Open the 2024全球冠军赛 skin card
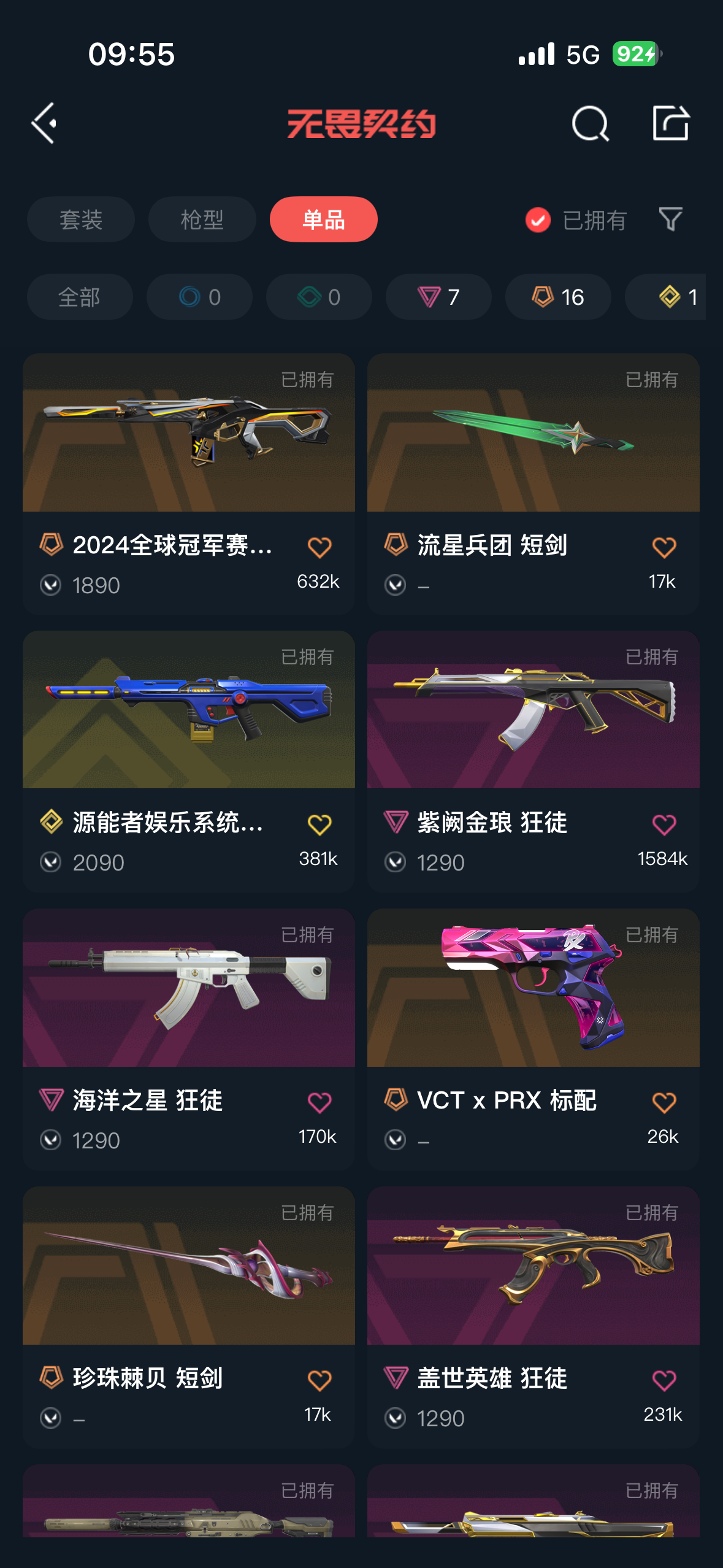 [189, 484]
